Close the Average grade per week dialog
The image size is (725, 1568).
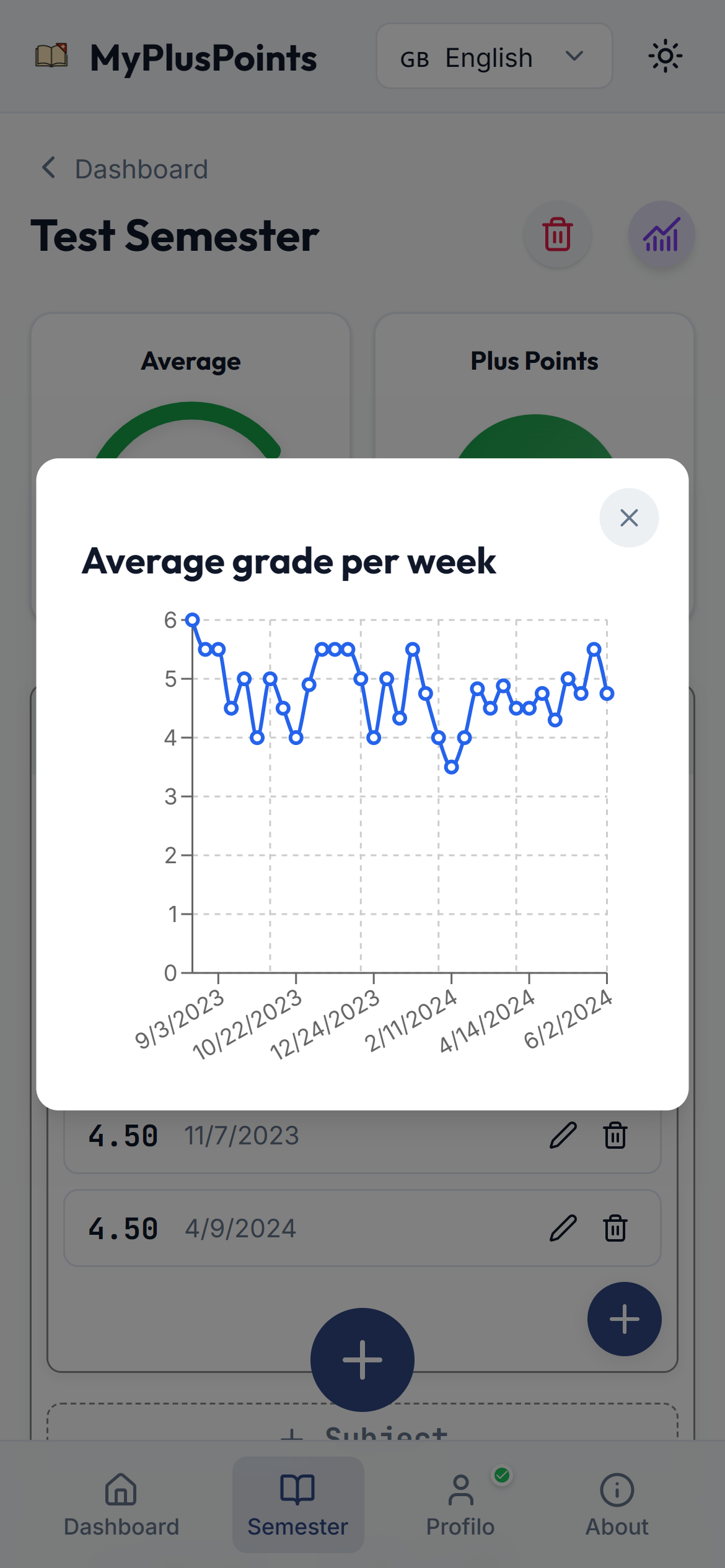click(628, 518)
